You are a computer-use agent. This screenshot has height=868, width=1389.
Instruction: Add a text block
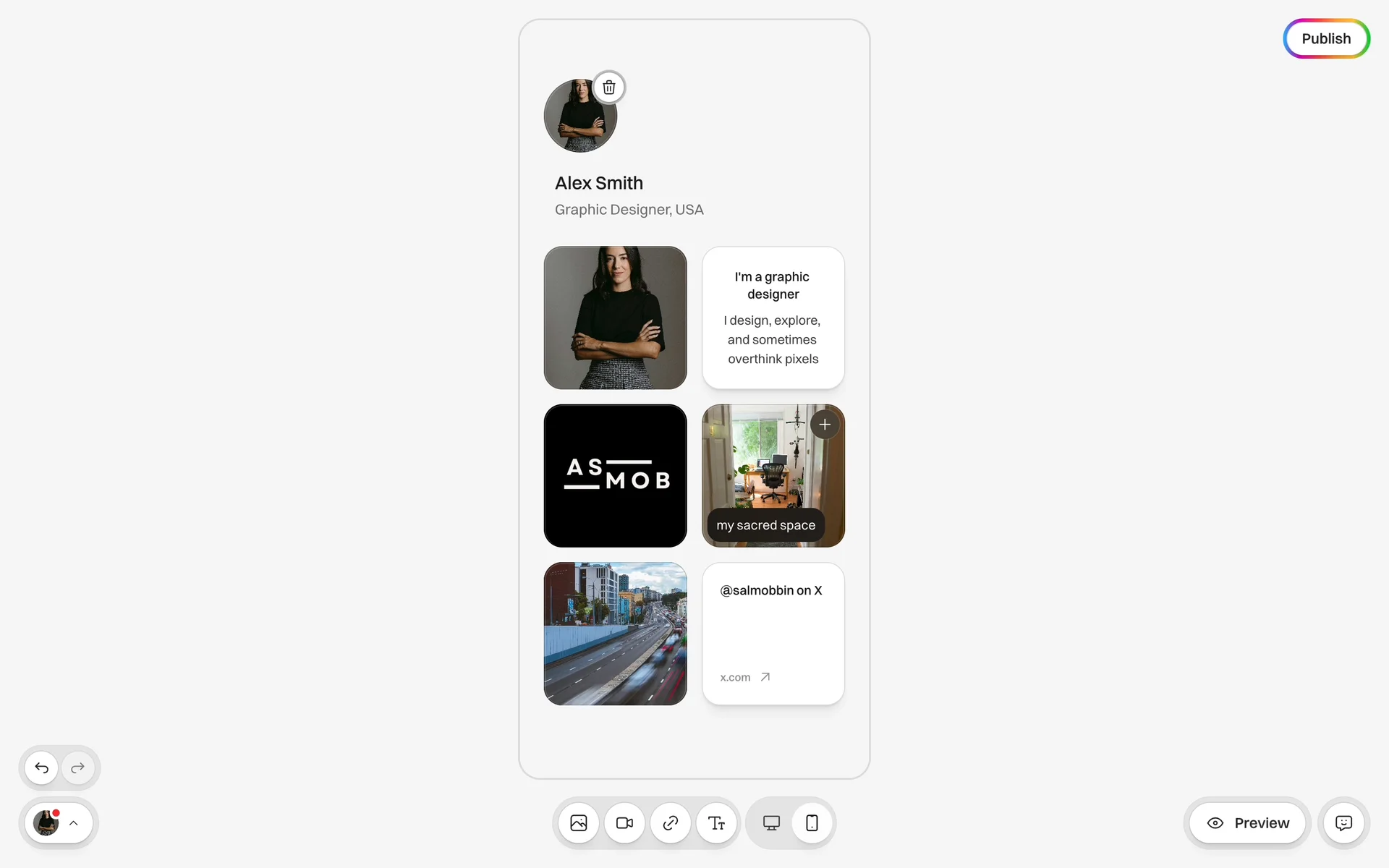716,823
